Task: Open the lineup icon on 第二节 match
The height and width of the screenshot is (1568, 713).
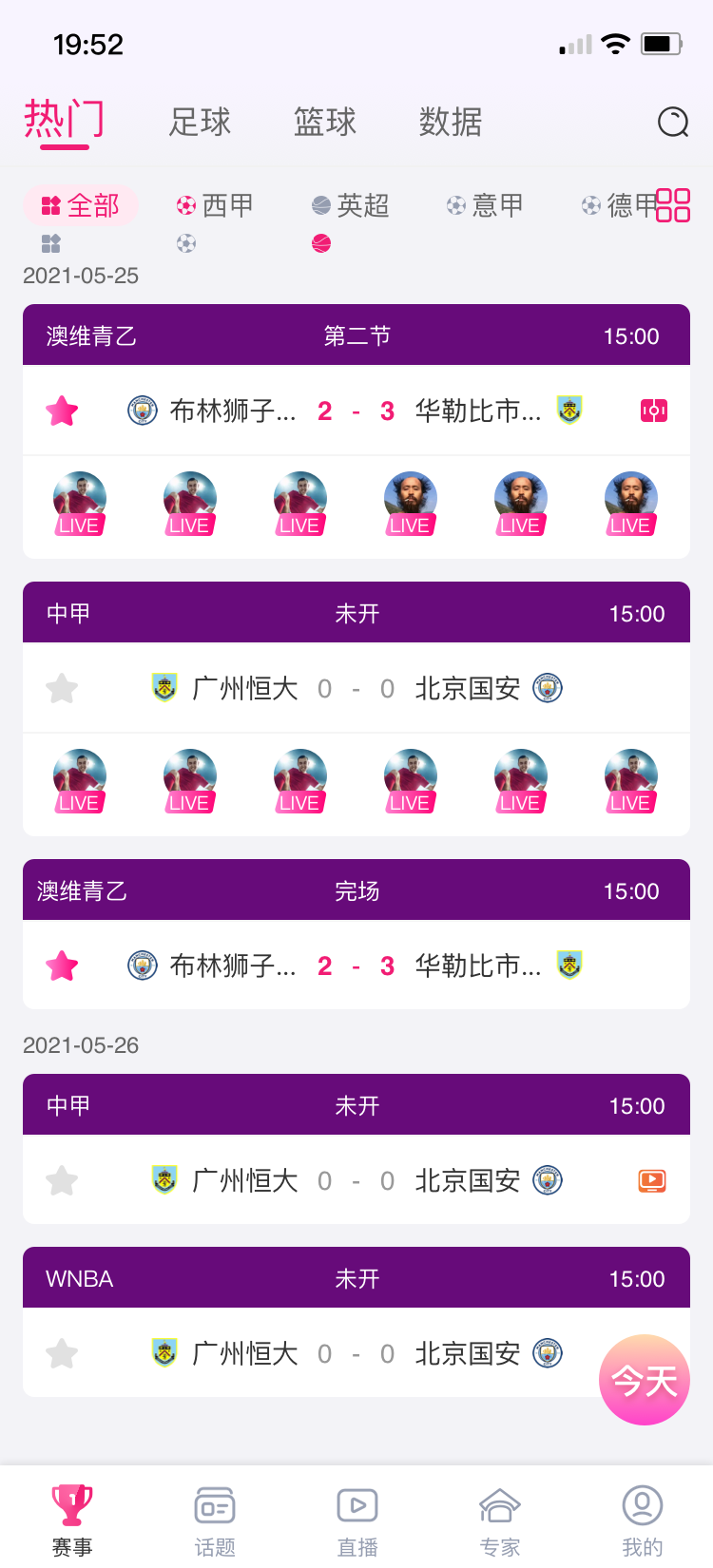Action: pos(654,411)
